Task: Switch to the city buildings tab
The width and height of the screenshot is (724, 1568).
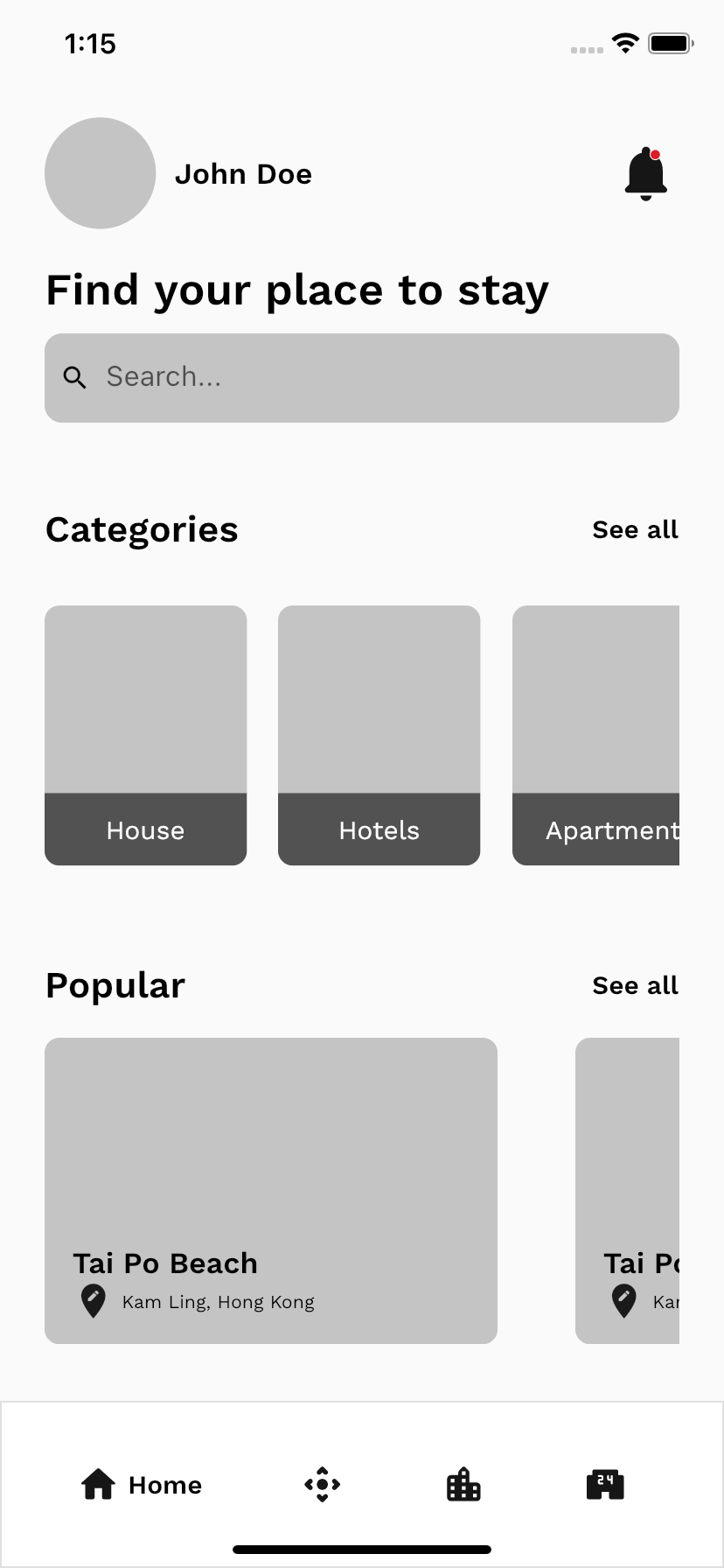Action: [x=463, y=1485]
